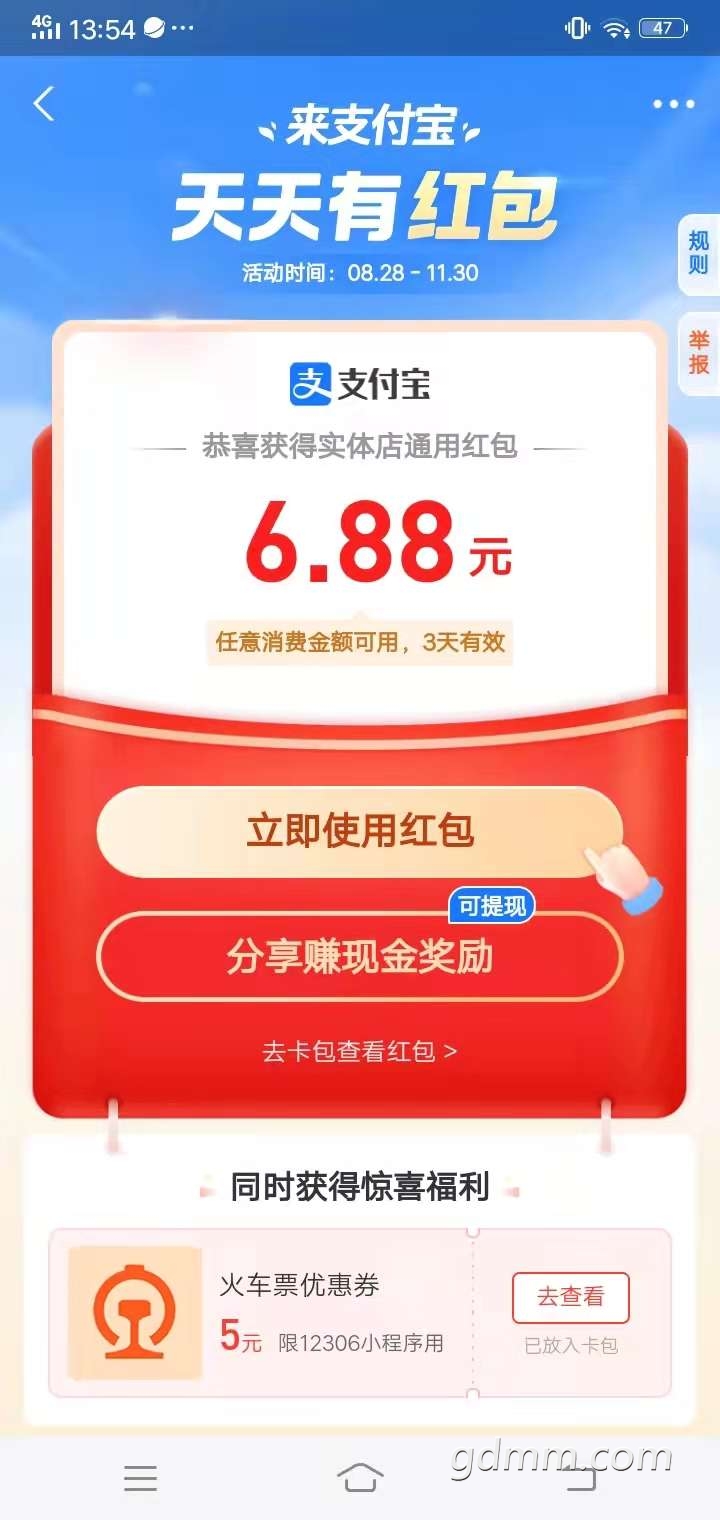The height and width of the screenshot is (1520, 720).
Task: Open the system recent apps menu button
Action: pyautogui.click(x=140, y=1477)
